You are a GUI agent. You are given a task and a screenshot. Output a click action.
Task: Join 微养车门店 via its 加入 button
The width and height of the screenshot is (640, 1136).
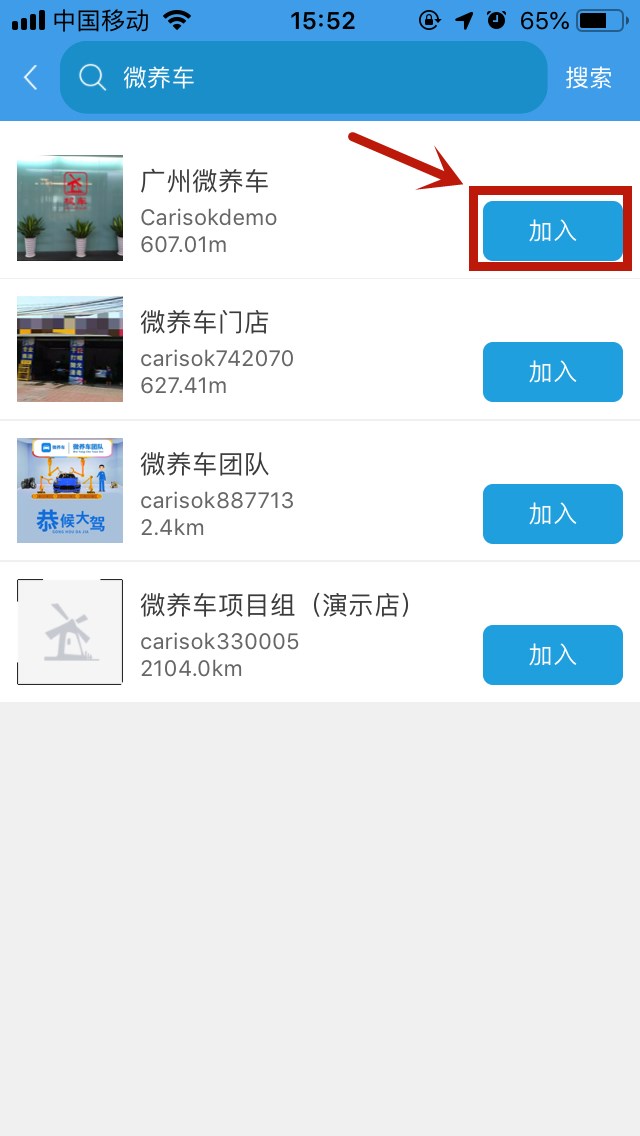tap(552, 372)
